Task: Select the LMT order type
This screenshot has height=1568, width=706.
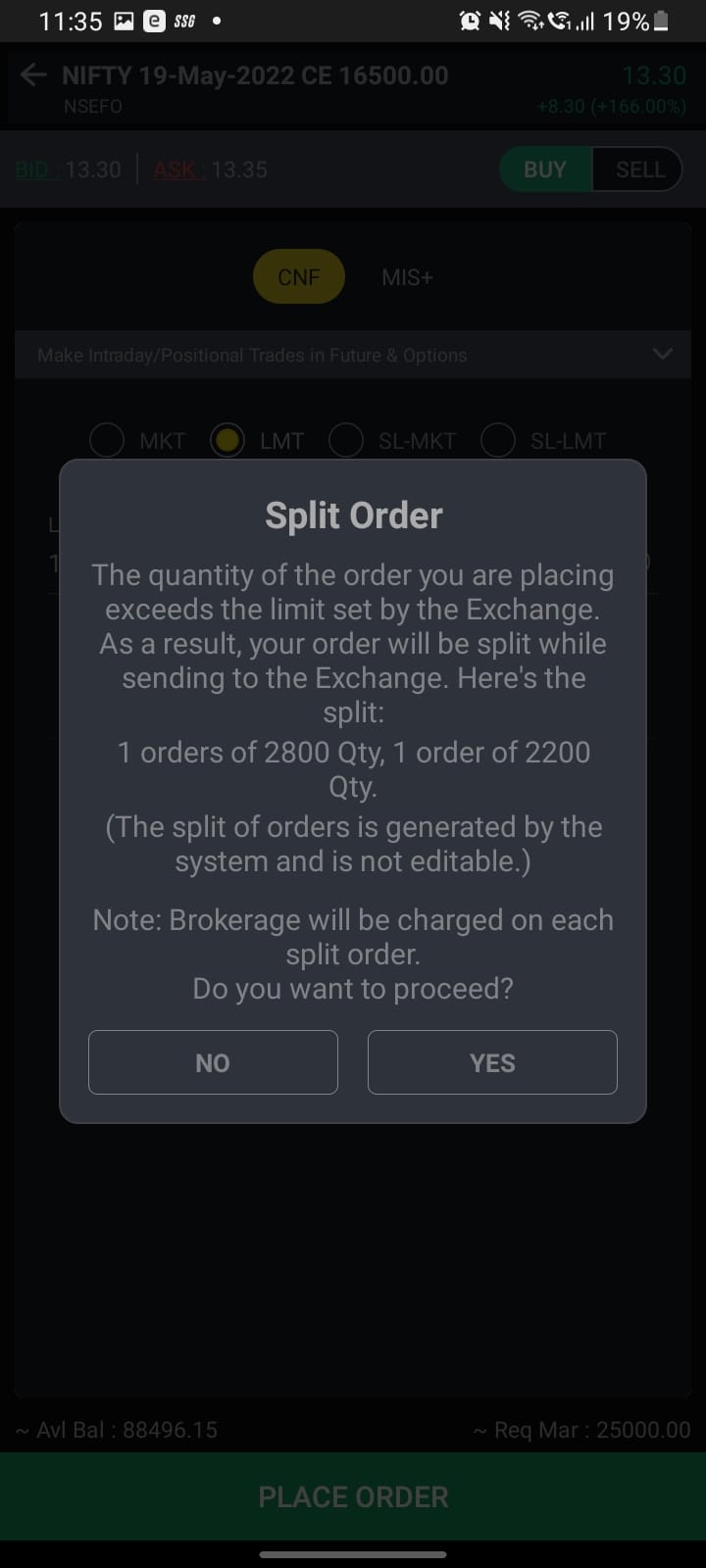Action: (x=258, y=441)
